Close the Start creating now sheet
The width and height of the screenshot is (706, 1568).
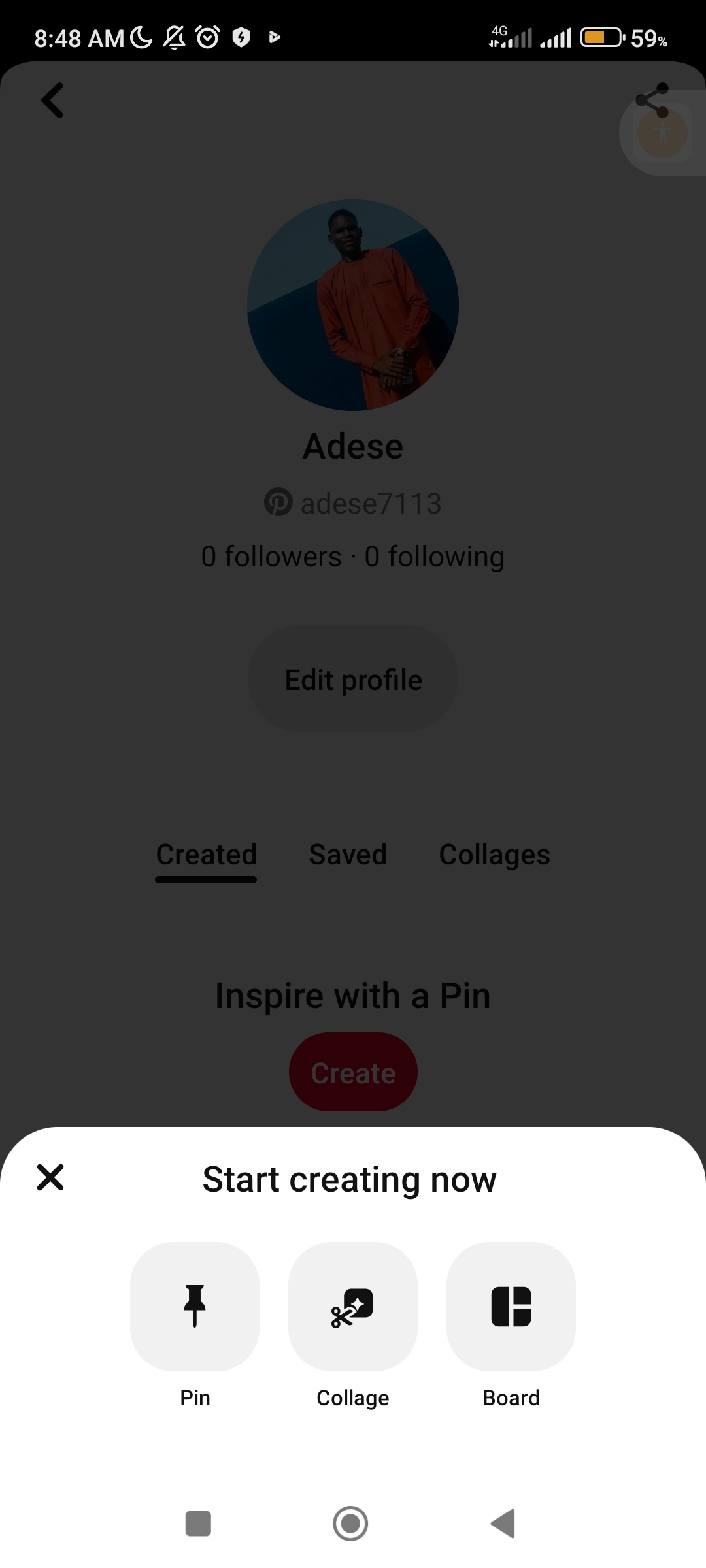50,1177
